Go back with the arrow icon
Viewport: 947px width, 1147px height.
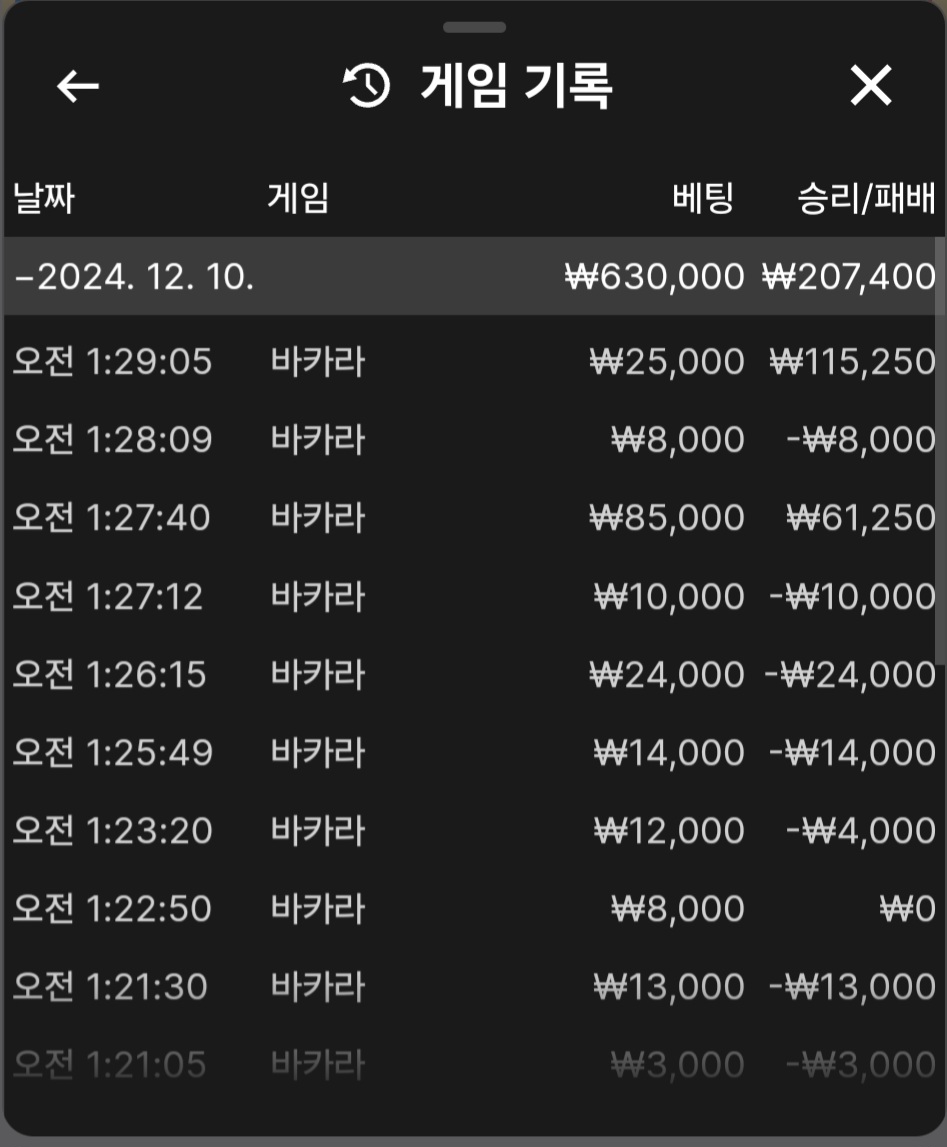coord(78,87)
